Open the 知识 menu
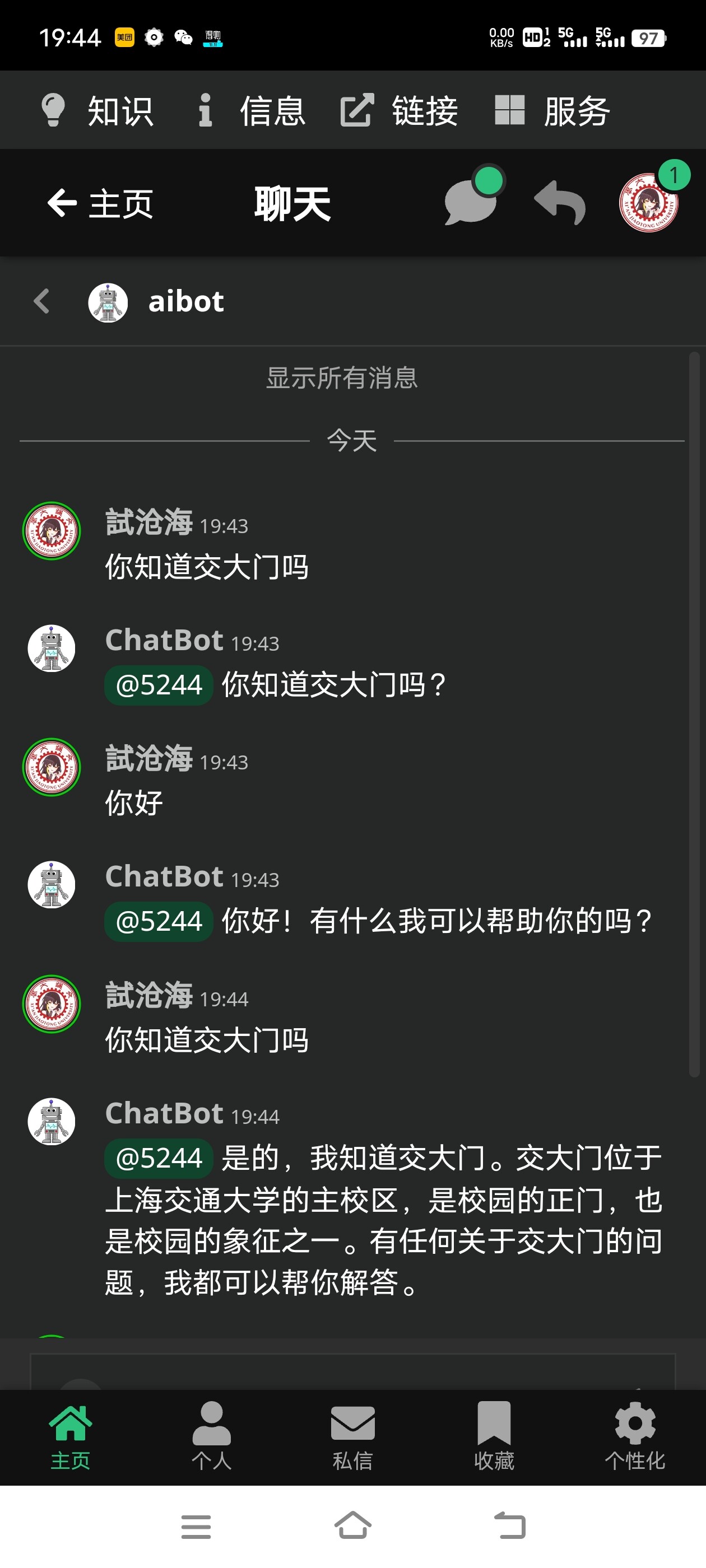This screenshot has width=706, height=1568. [x=97, y=111]
